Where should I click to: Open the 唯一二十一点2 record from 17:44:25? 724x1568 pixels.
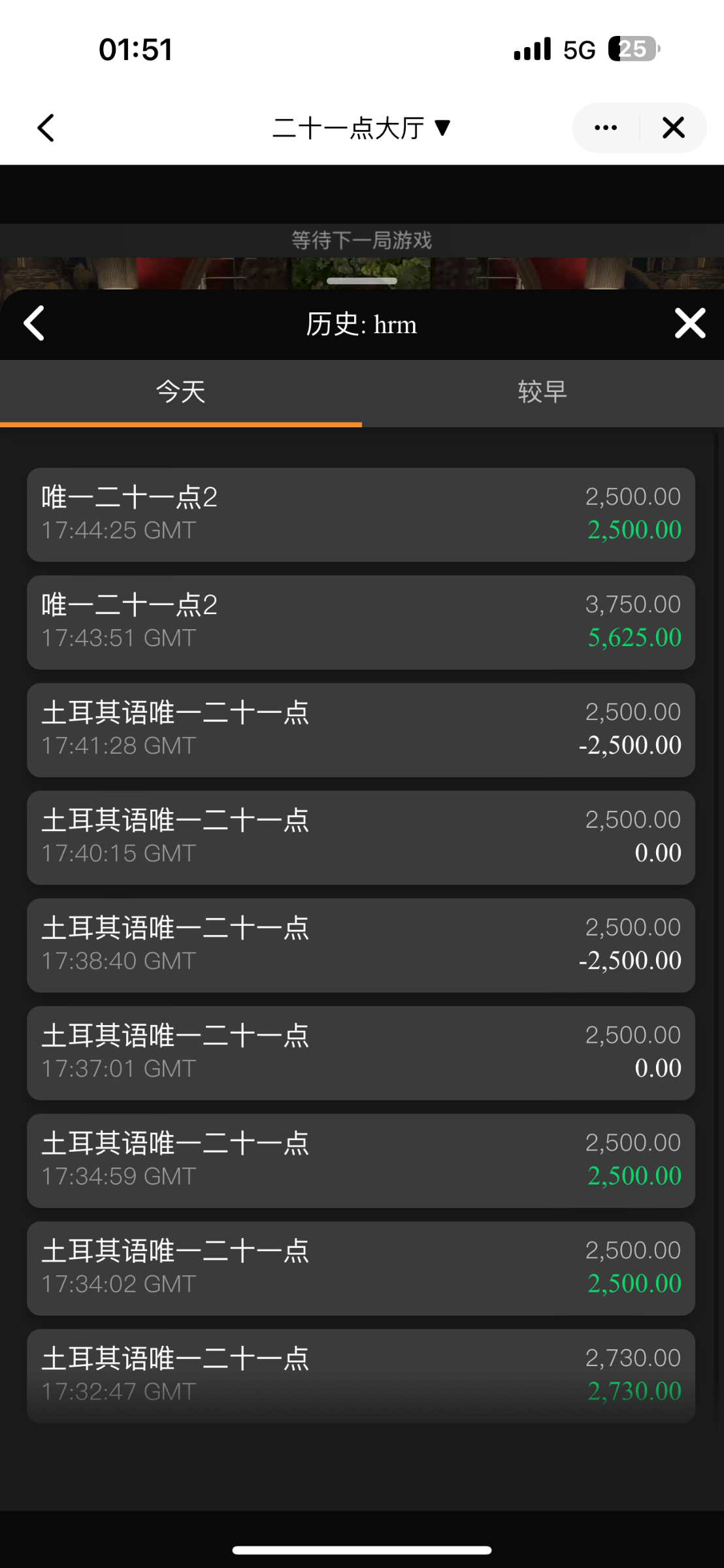(361, 514)
